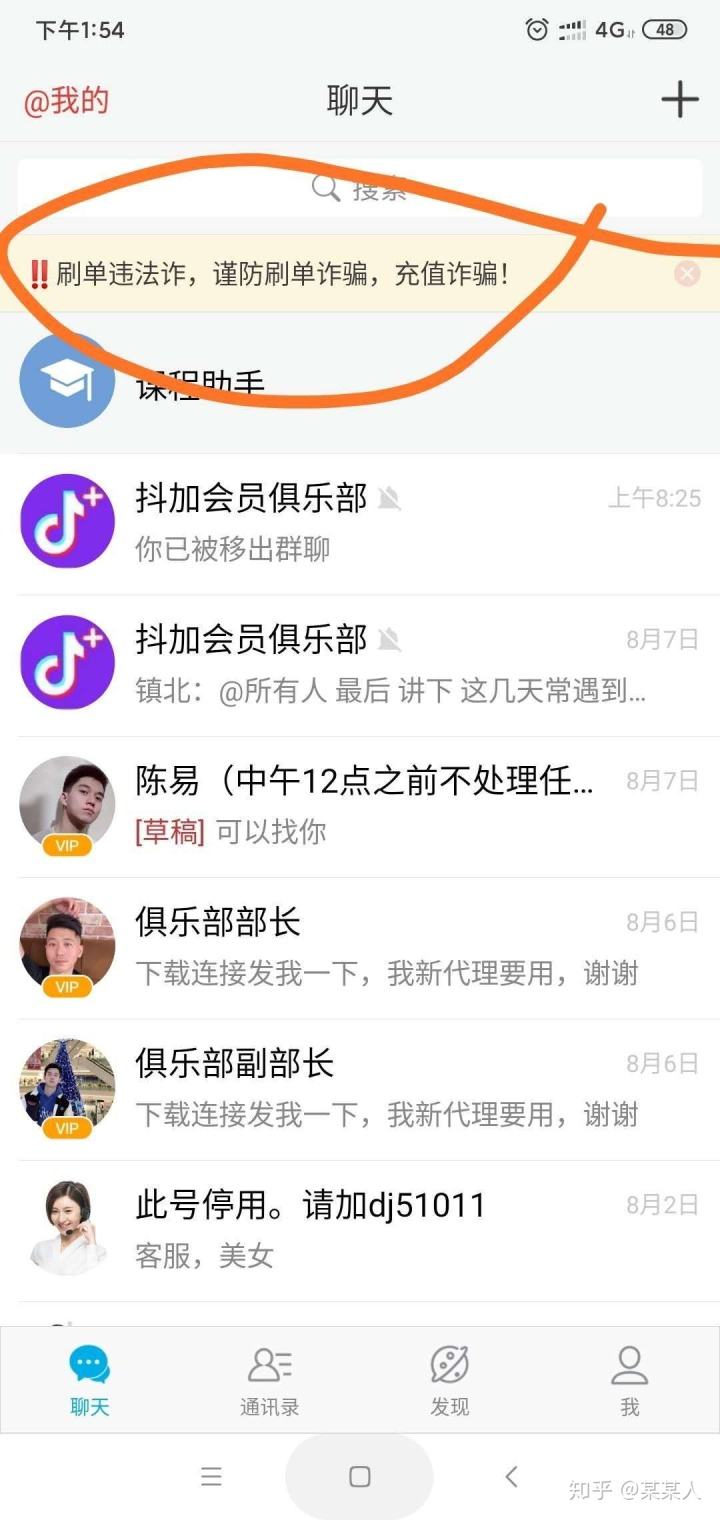Tap the customer service woman avatar
The image size is (720, 1520).
click(66, 1228)
